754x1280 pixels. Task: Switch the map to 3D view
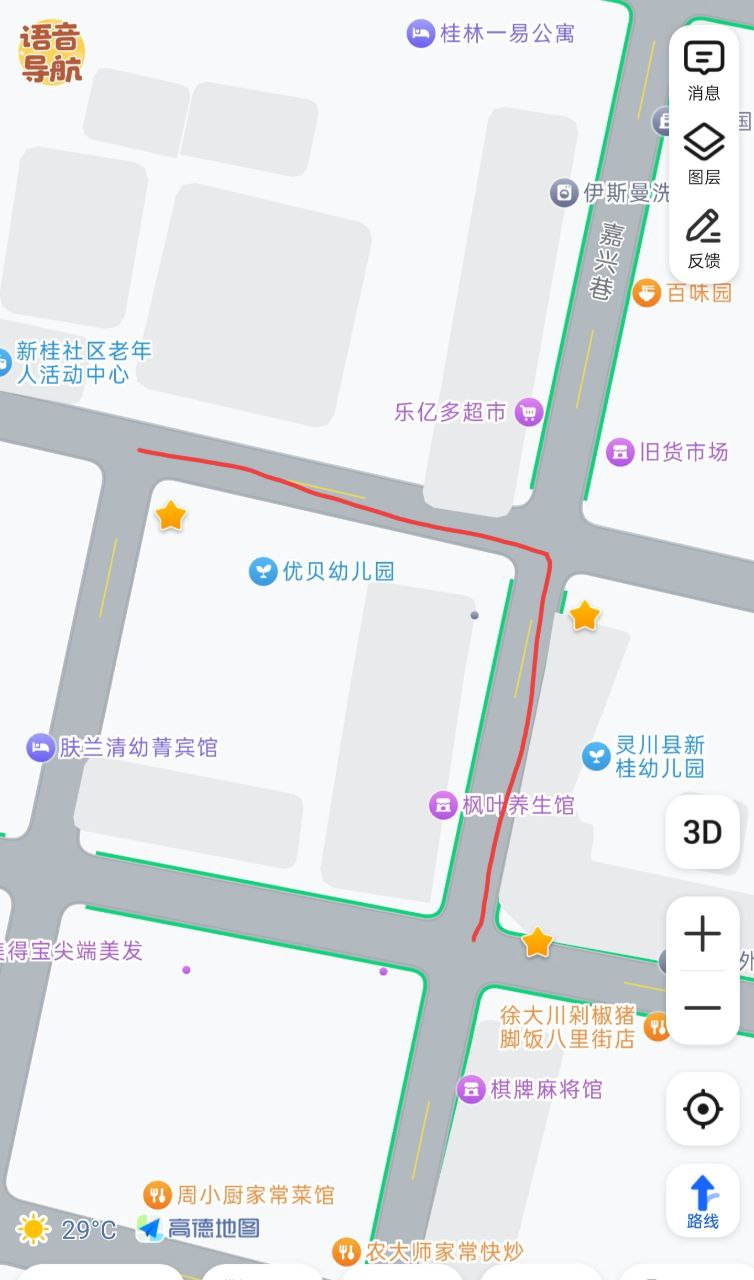702,832
